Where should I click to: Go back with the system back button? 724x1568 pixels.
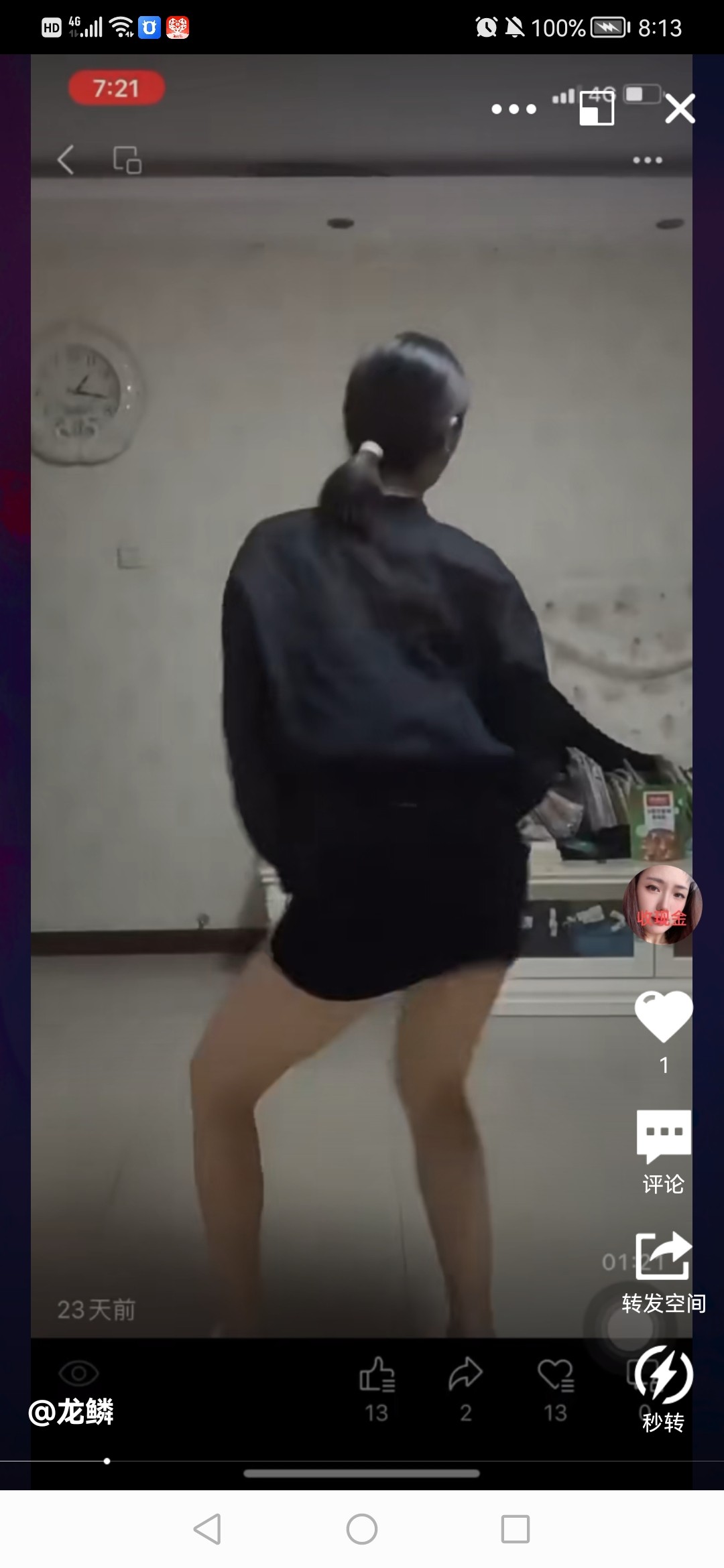(207, 1529)
